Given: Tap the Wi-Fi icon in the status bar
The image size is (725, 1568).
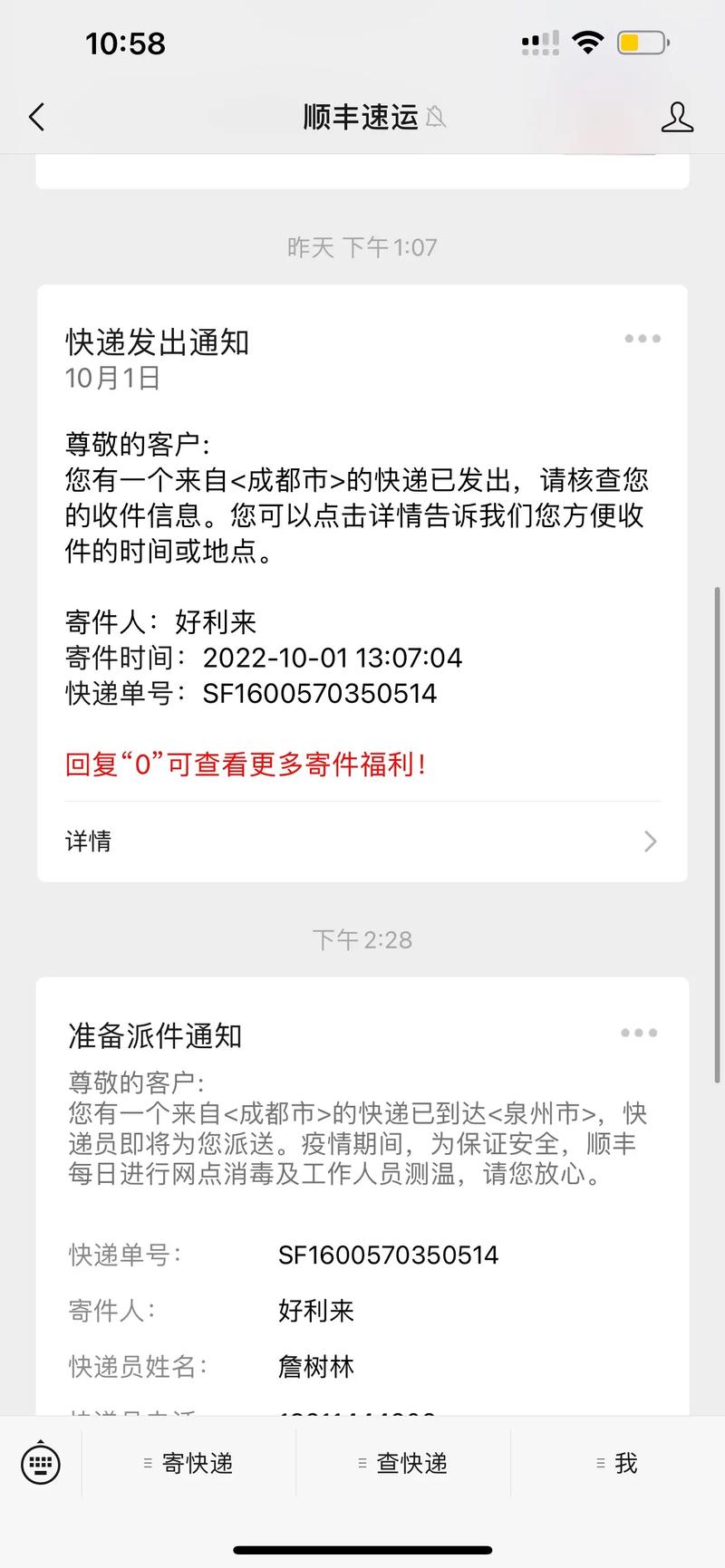Looking at the screenshot, I should [588, 41].
